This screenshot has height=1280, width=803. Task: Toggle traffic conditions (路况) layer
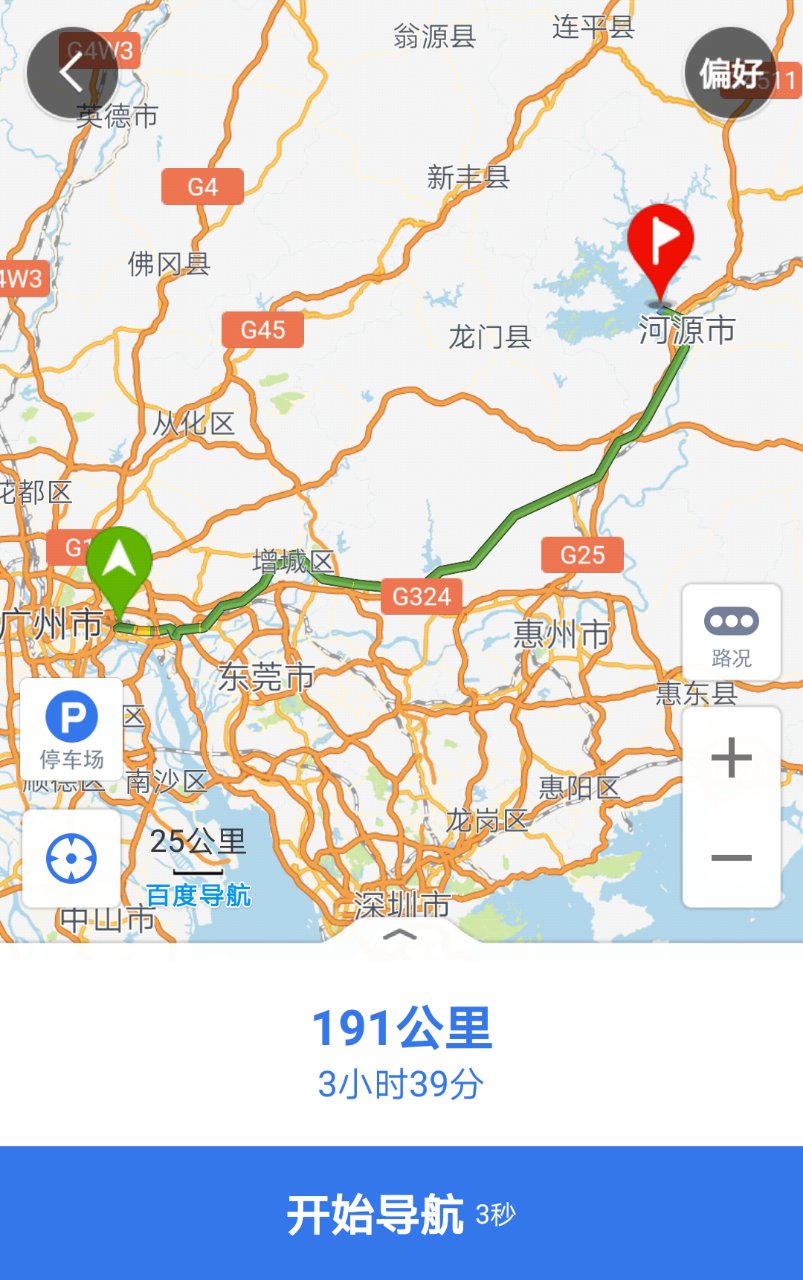coord(731,633)
